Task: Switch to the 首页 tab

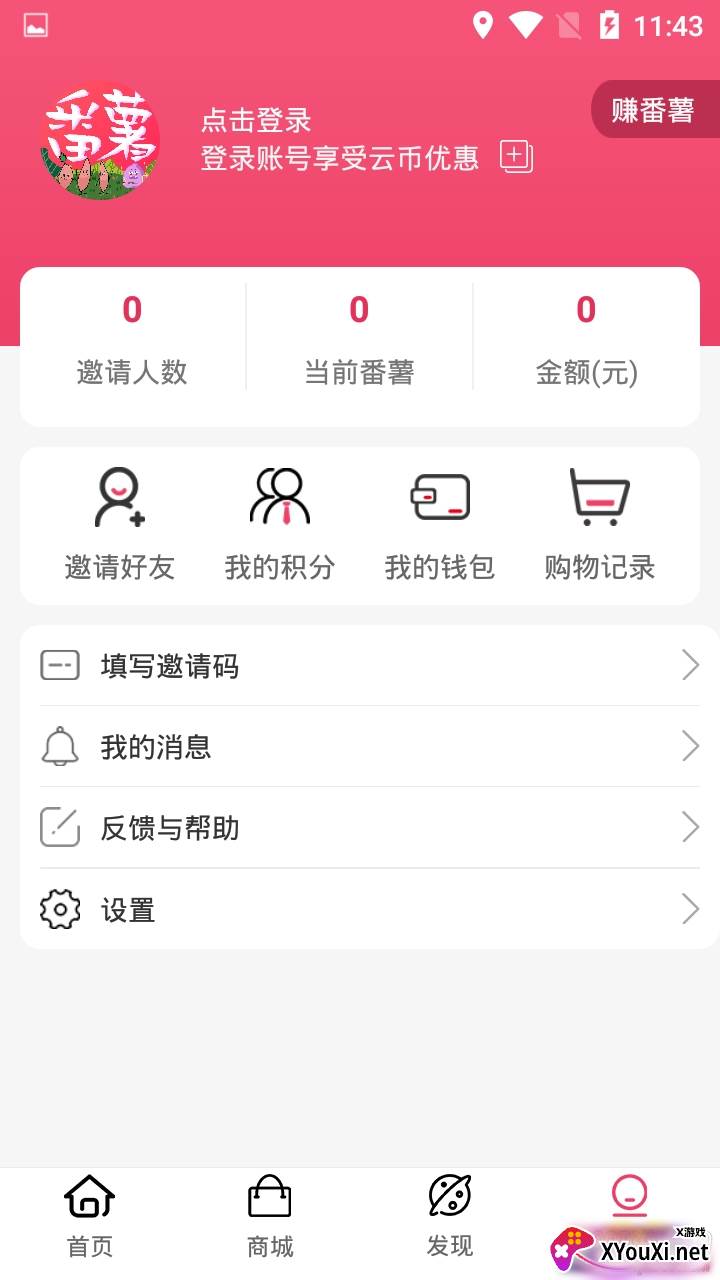Action: coord(90,1216)
